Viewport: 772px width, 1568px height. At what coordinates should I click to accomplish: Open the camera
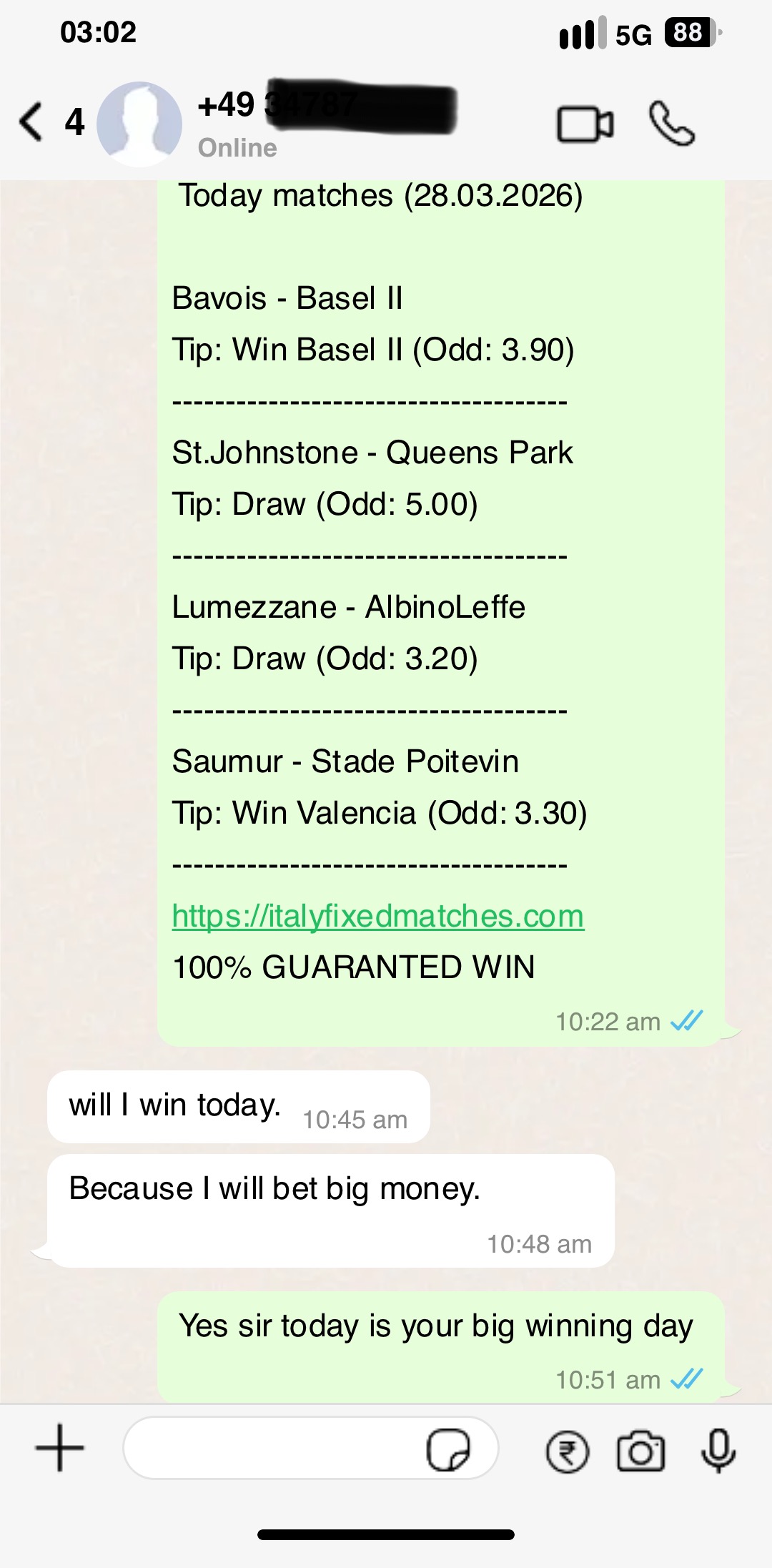click(x=640, y=1451)
